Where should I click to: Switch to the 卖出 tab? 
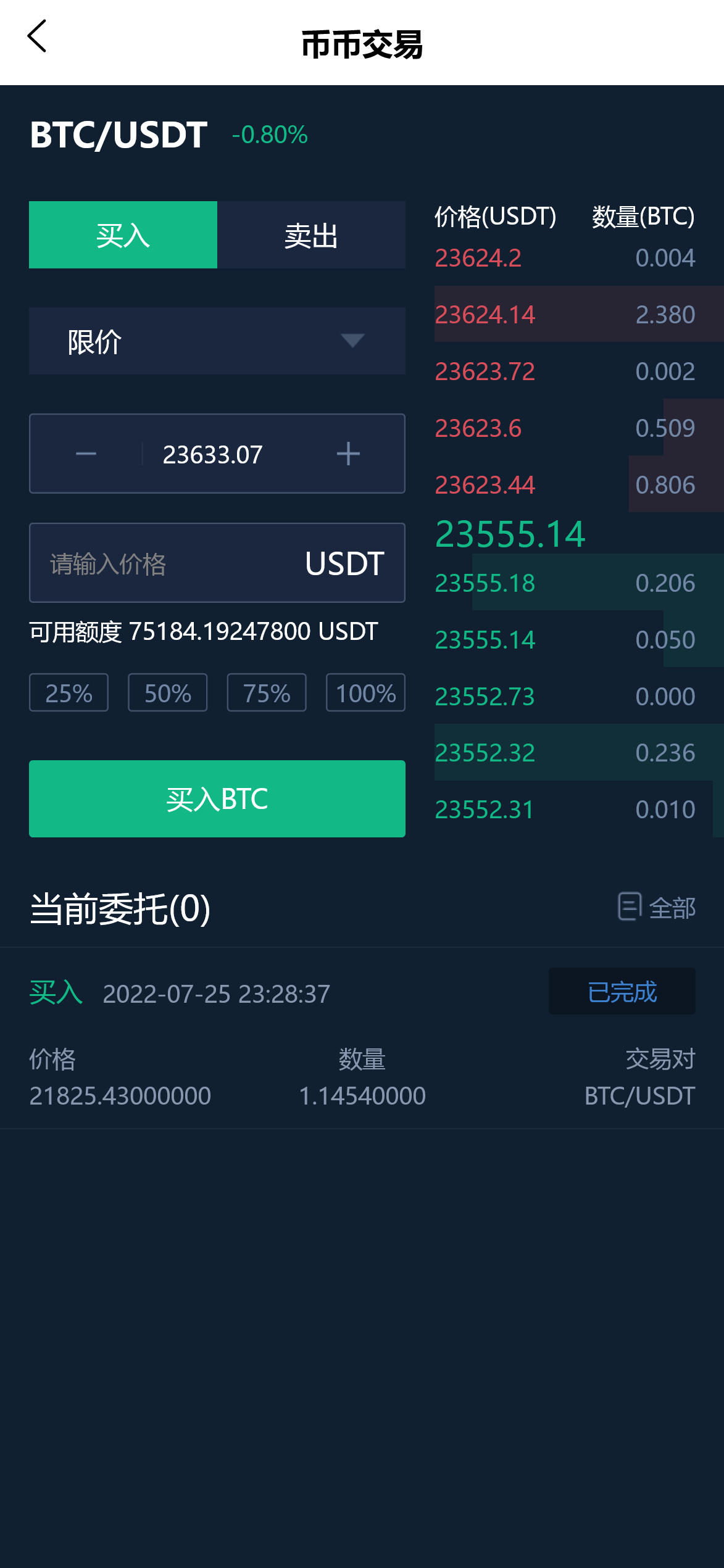click(311, 235)
